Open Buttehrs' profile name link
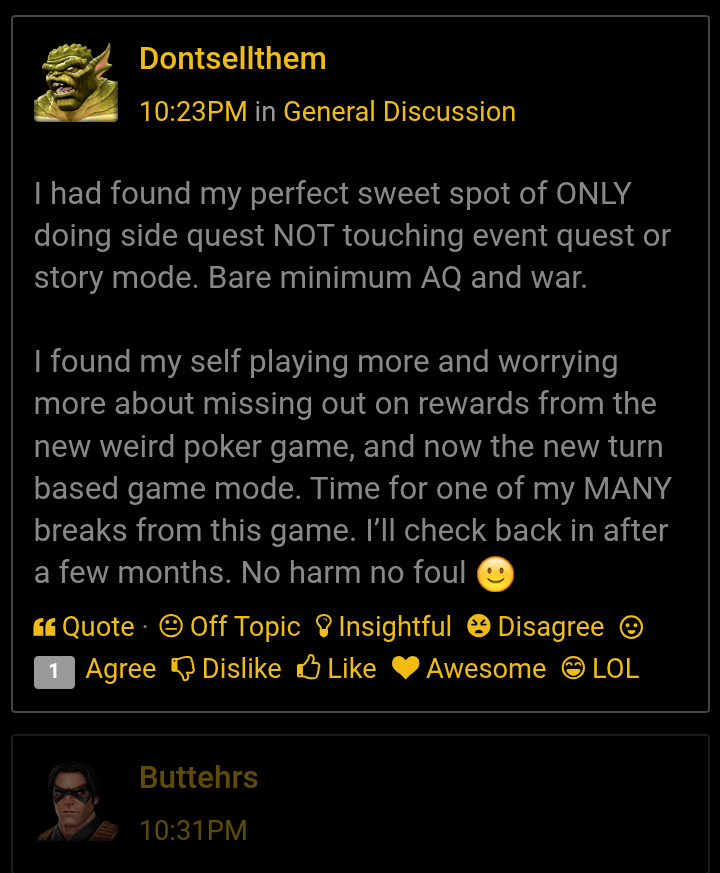This screenshot has height=873, width=720. (199, 777)
